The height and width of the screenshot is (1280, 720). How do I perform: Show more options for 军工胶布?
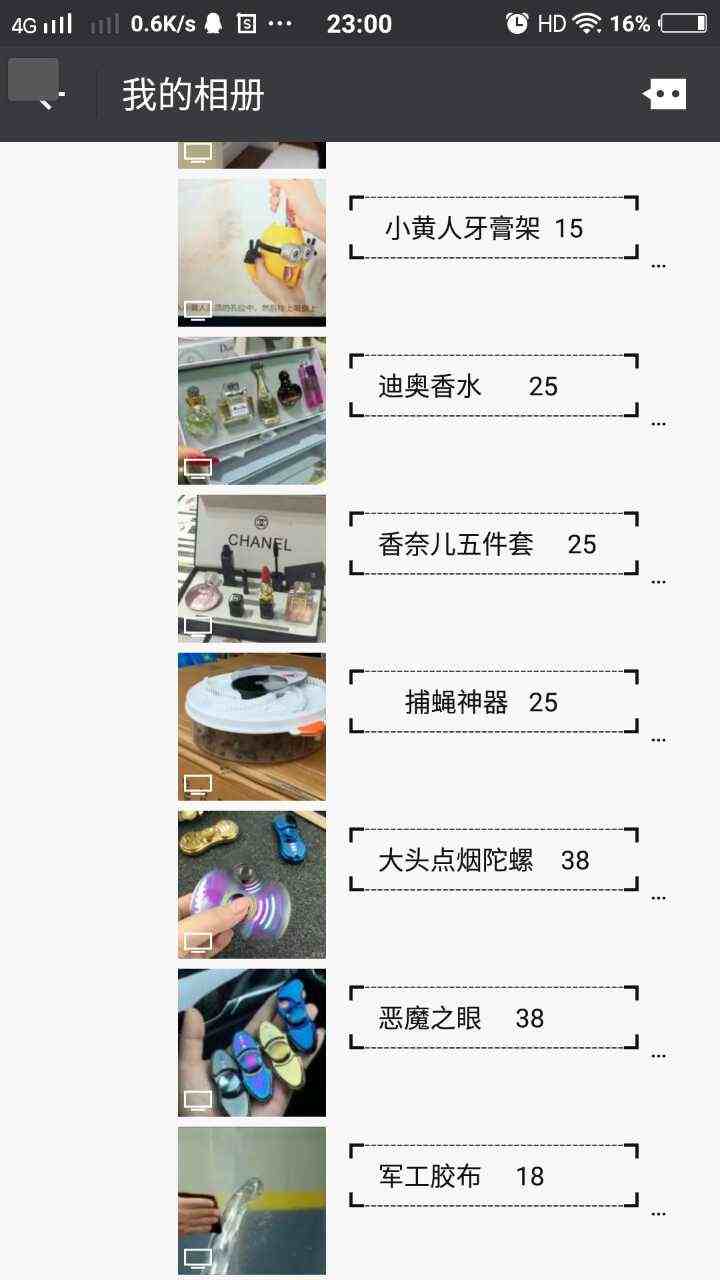[x=658, y=1214]
